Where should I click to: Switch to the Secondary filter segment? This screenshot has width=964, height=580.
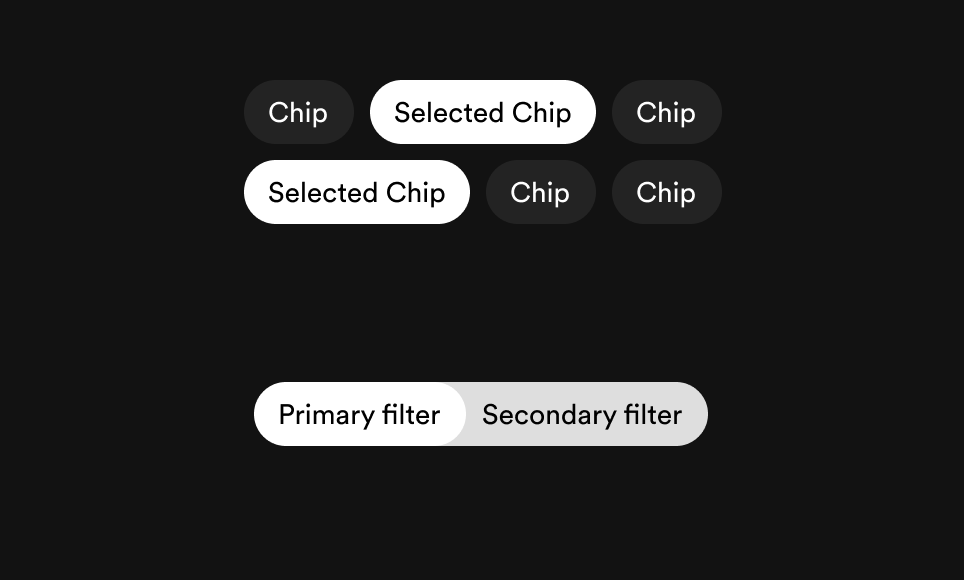pos(583,414)
